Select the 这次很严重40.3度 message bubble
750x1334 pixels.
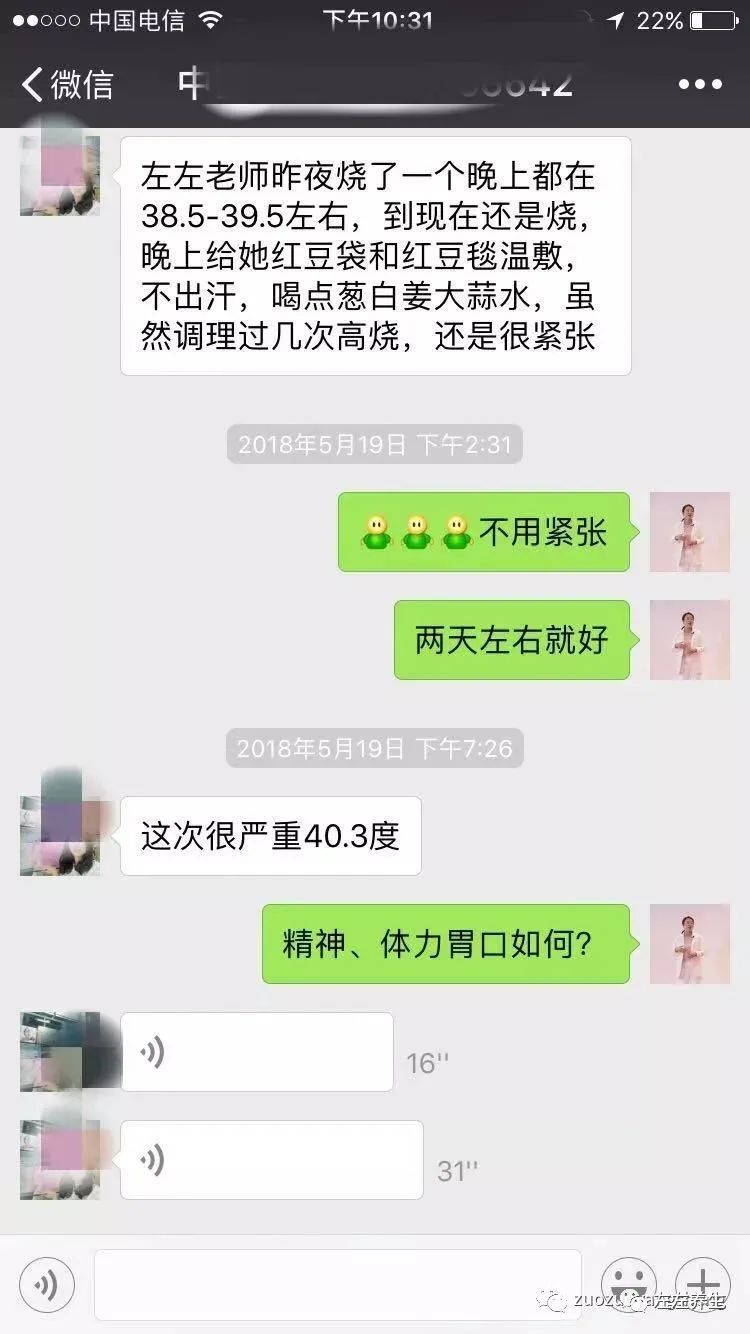270,836
